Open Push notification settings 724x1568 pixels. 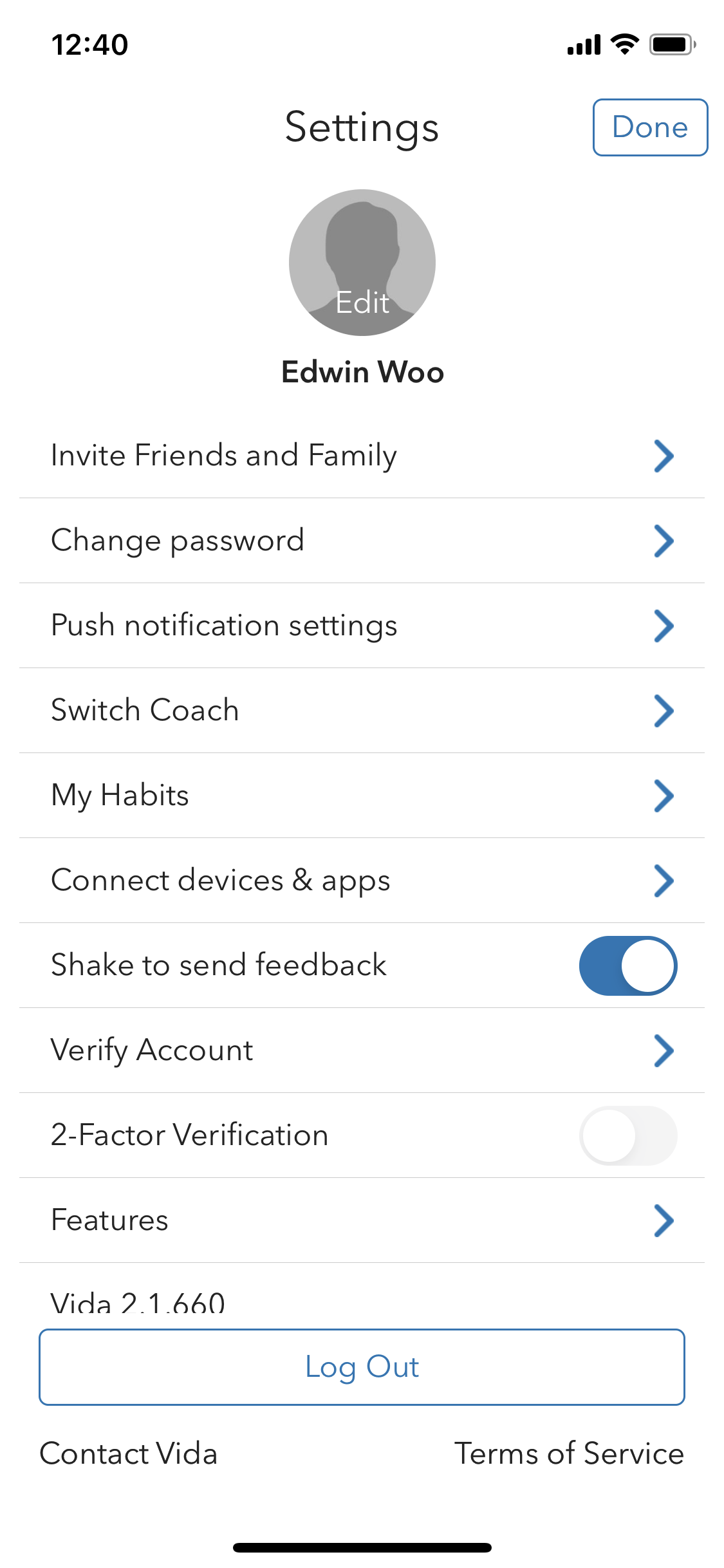point(362,626)
